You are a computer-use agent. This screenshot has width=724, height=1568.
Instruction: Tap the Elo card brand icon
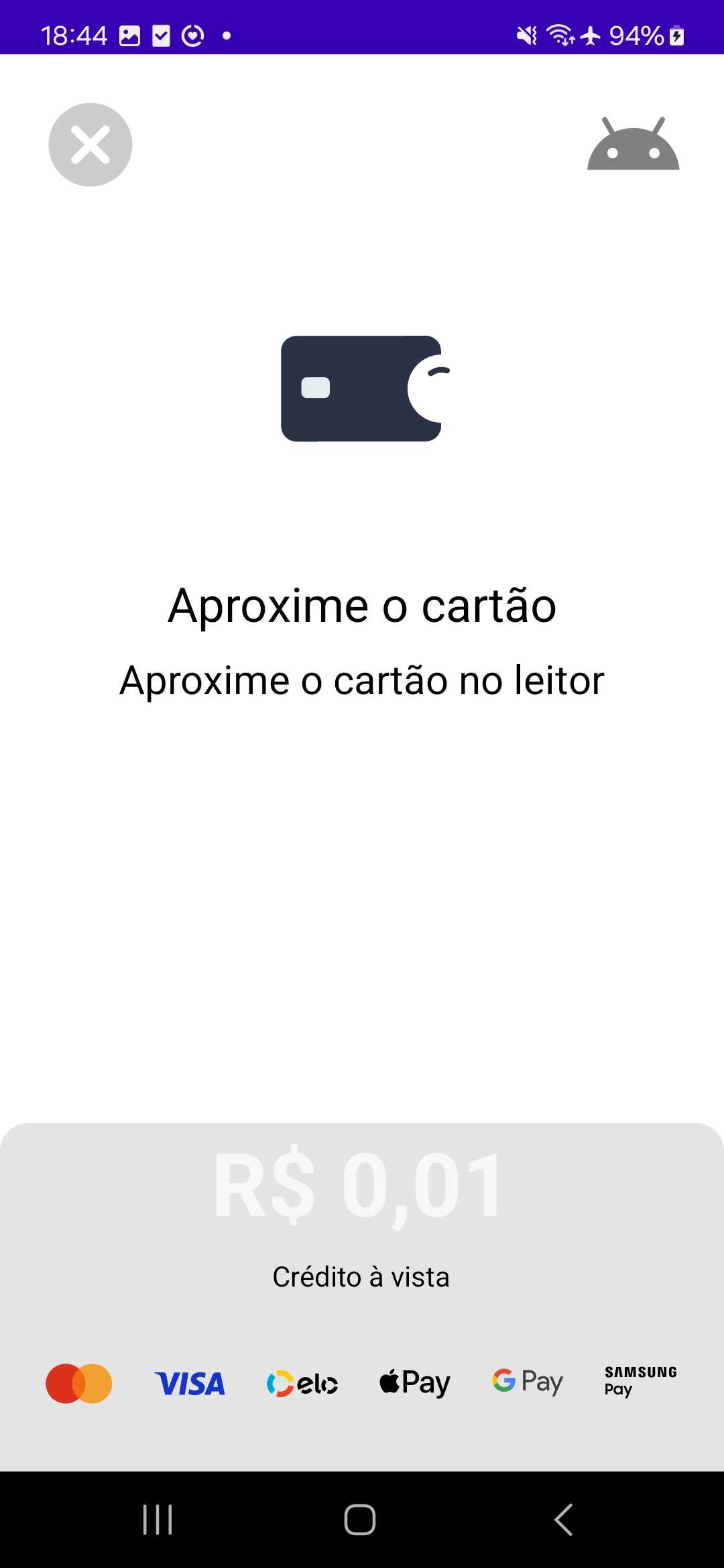coord(302,1383)
